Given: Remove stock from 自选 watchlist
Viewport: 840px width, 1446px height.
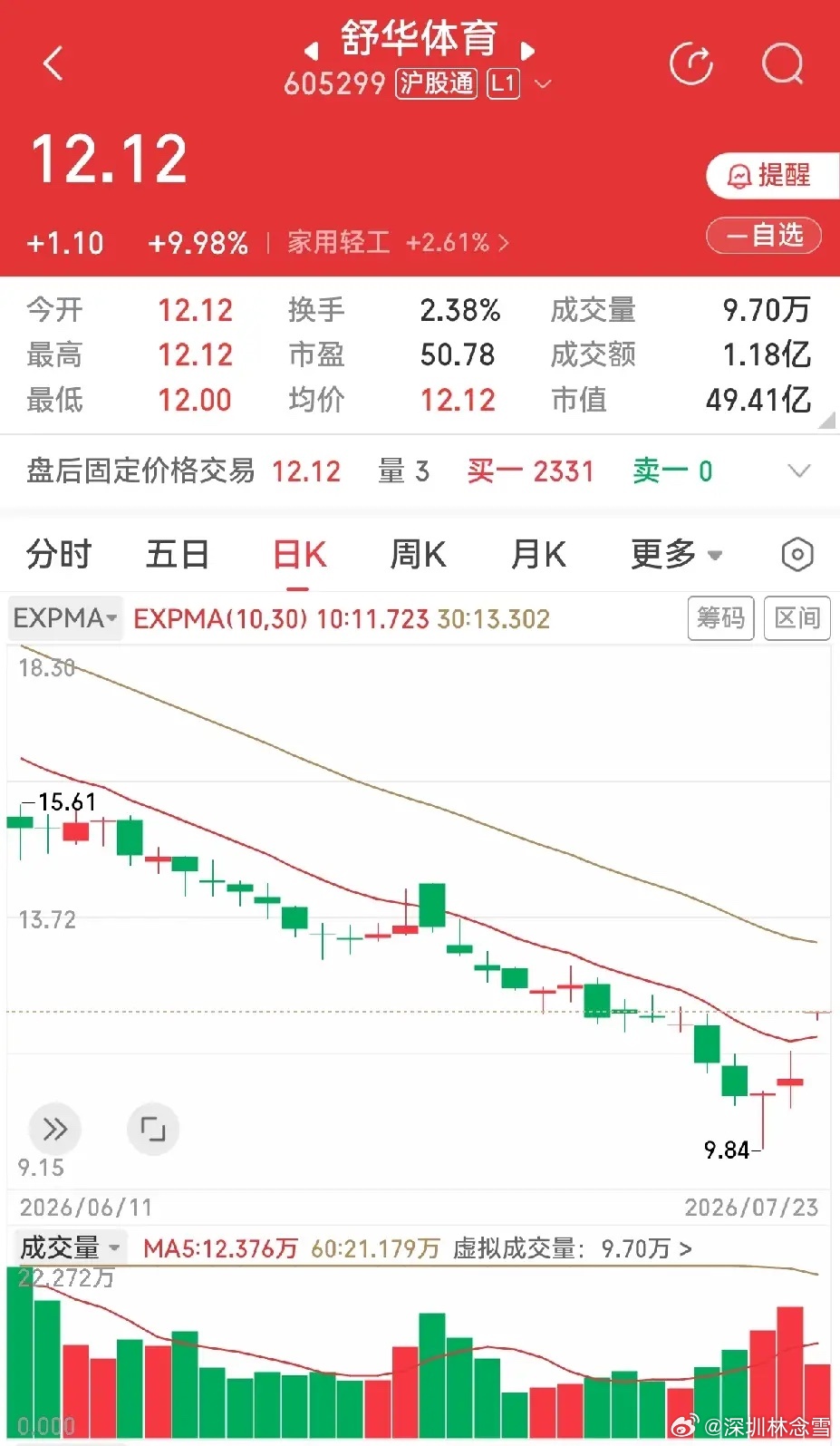Looking at the screenshot, I should coord(764,236).
